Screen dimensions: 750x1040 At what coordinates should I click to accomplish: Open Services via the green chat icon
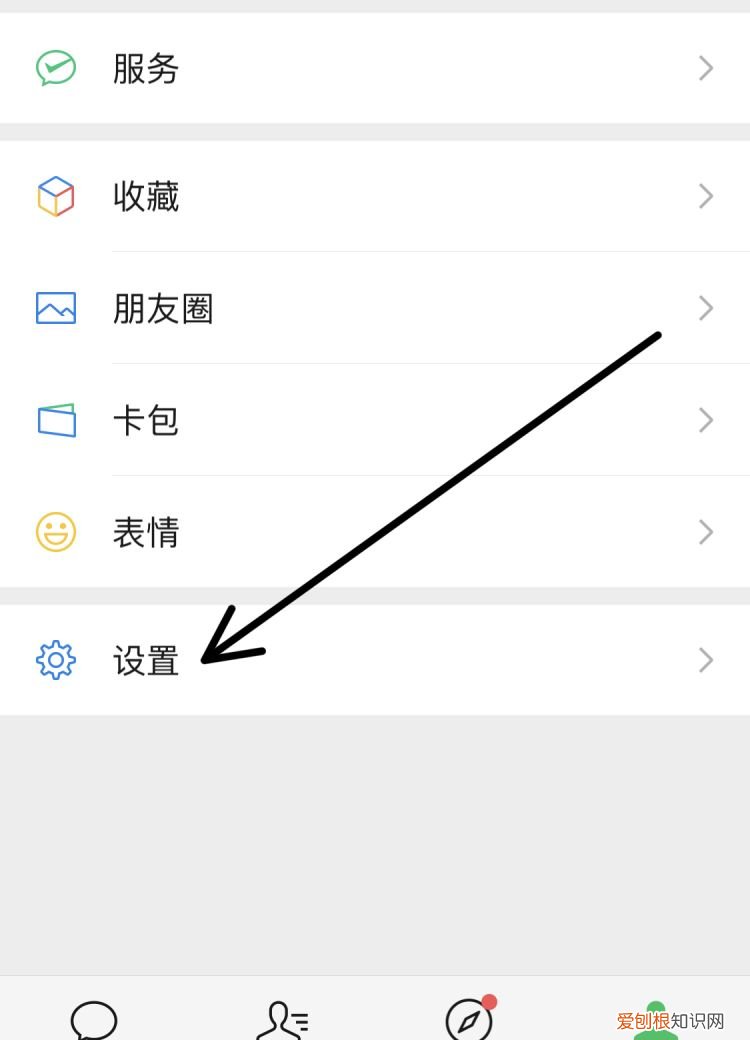click(57, 68)
